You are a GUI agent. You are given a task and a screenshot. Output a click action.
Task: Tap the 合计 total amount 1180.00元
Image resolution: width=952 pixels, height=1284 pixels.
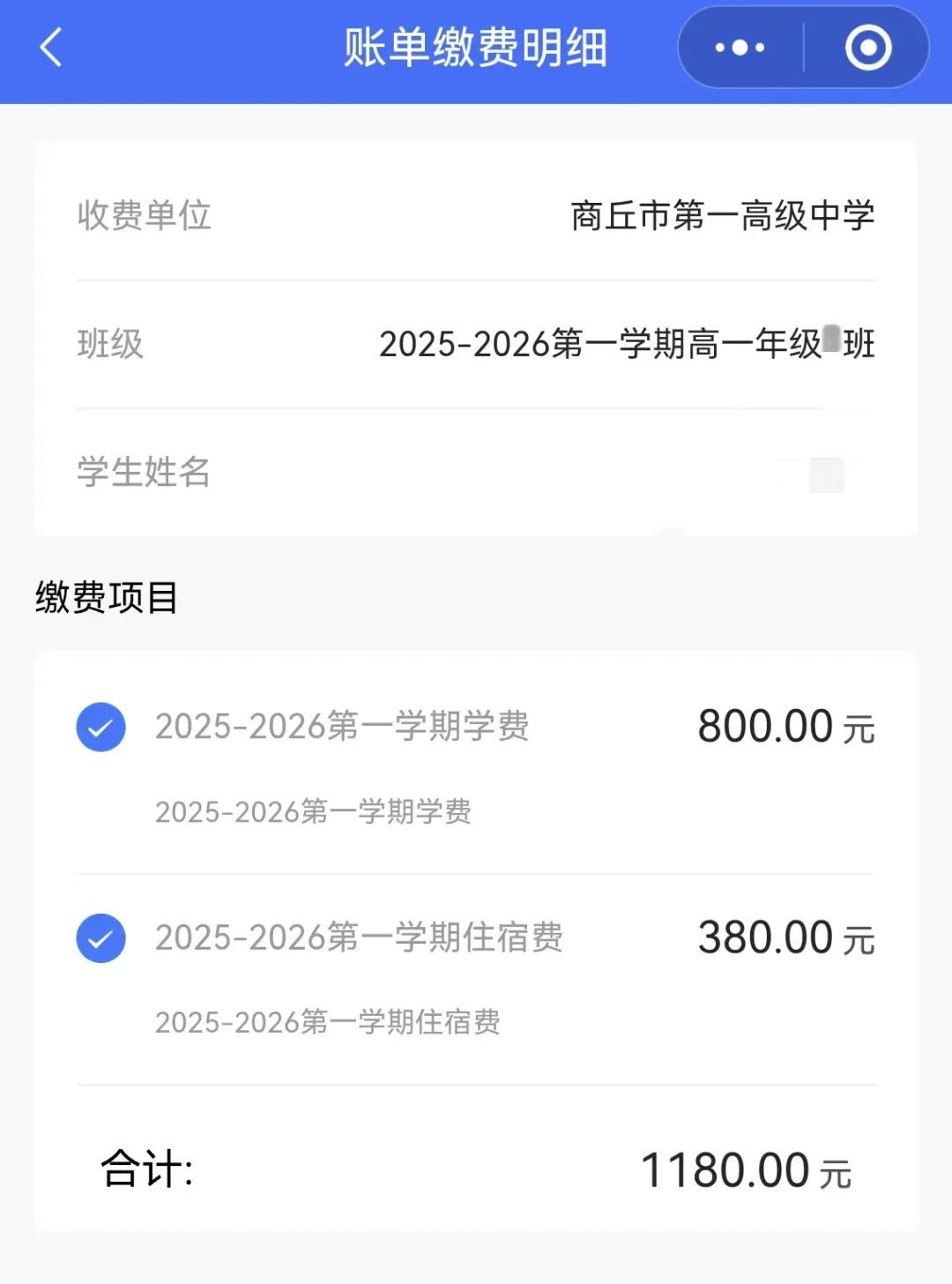pyautogui.click(x=745, y=1168)
